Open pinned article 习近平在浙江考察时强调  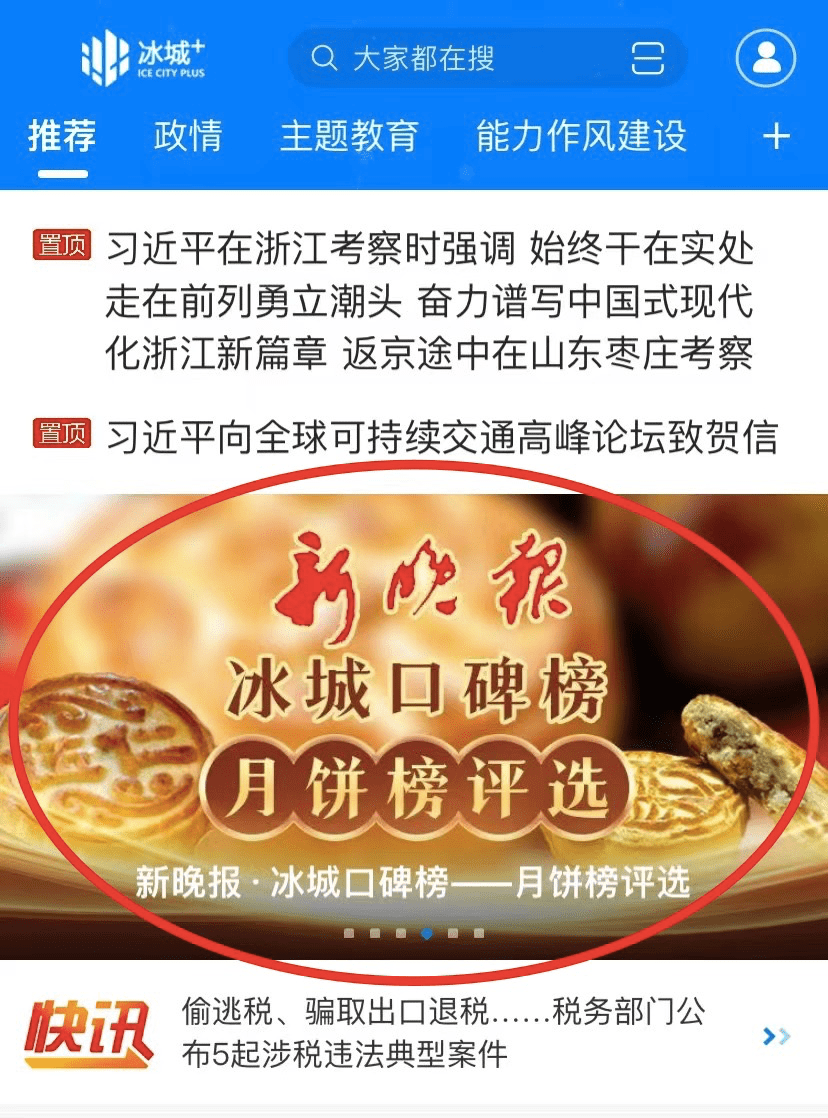(x=430, y=300)
